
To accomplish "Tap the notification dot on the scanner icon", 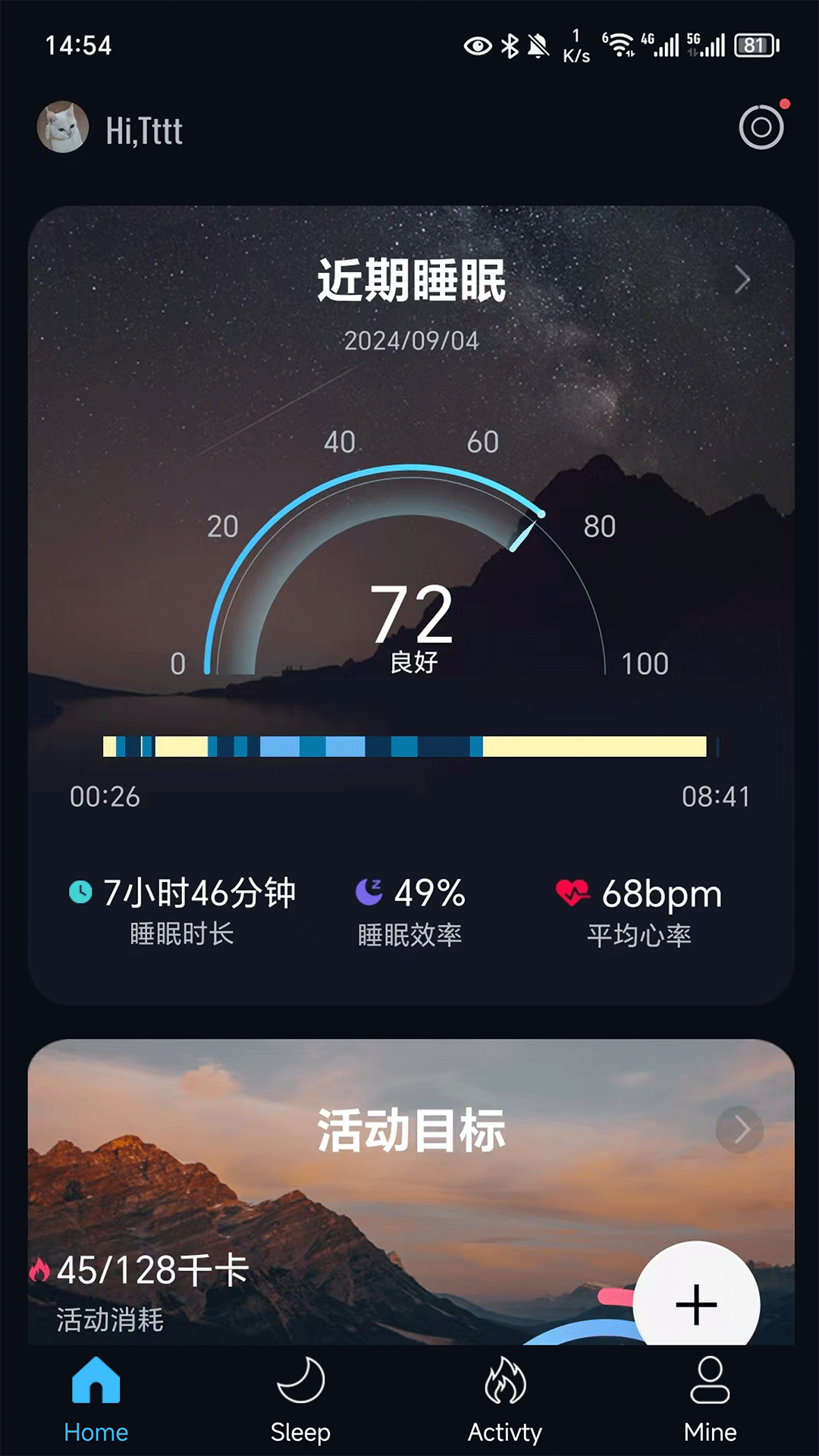I will [x=784, y=105].
